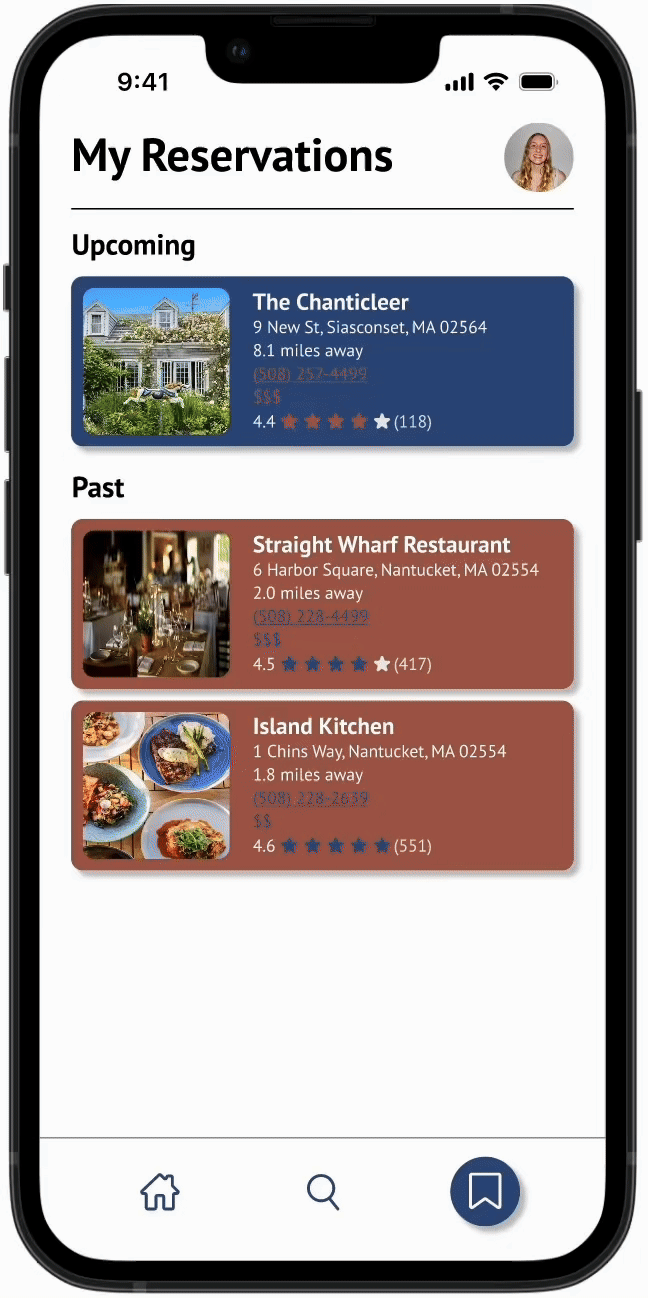
Task: Open Island Kitchen past reservation
Action: pyautogui.click(x=323, y=727)
